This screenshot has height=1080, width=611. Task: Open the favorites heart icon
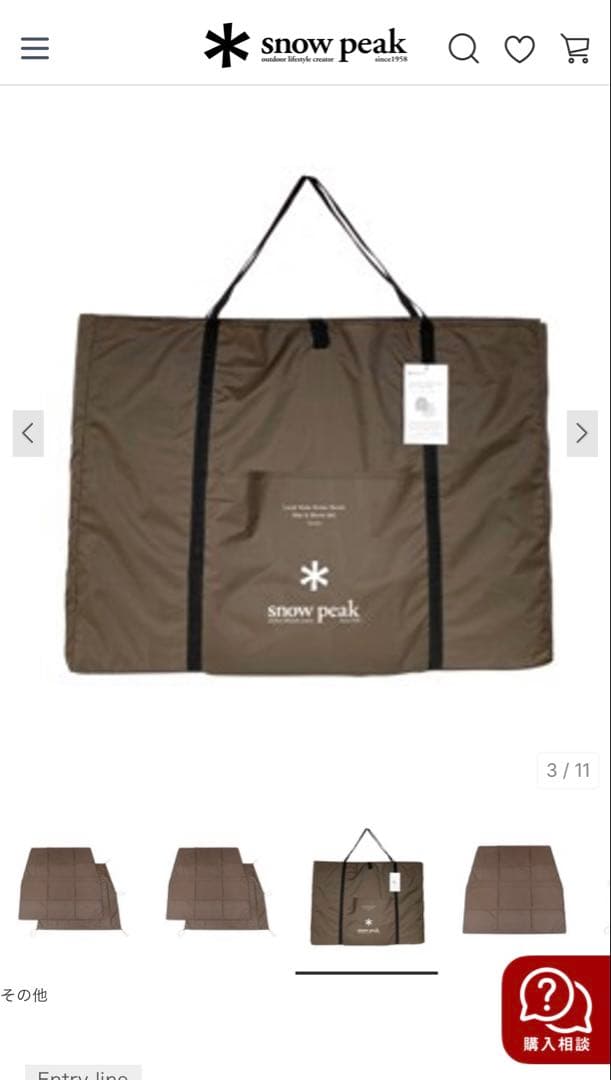519,47
